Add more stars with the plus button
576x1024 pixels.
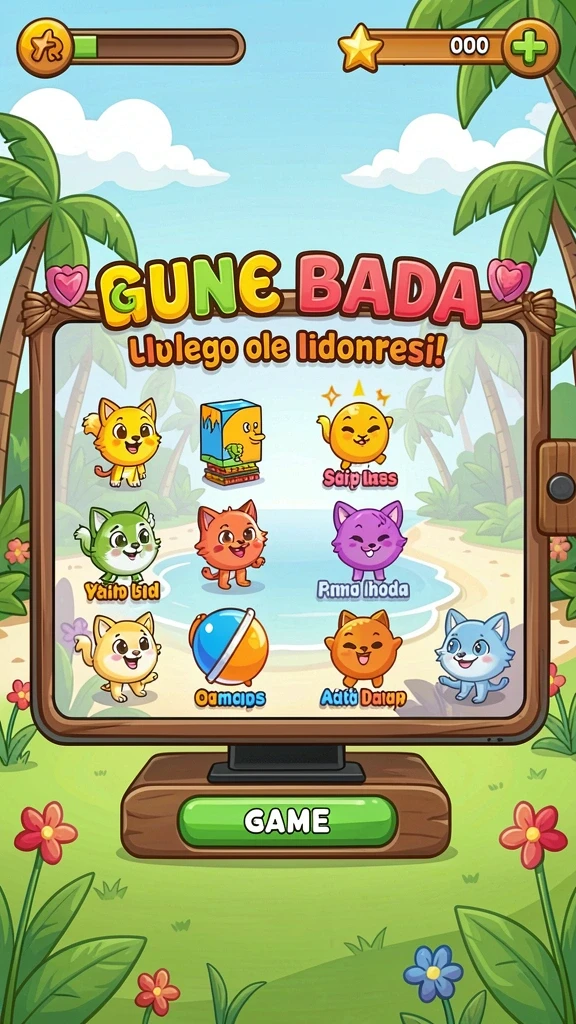[x=531, y=48]
